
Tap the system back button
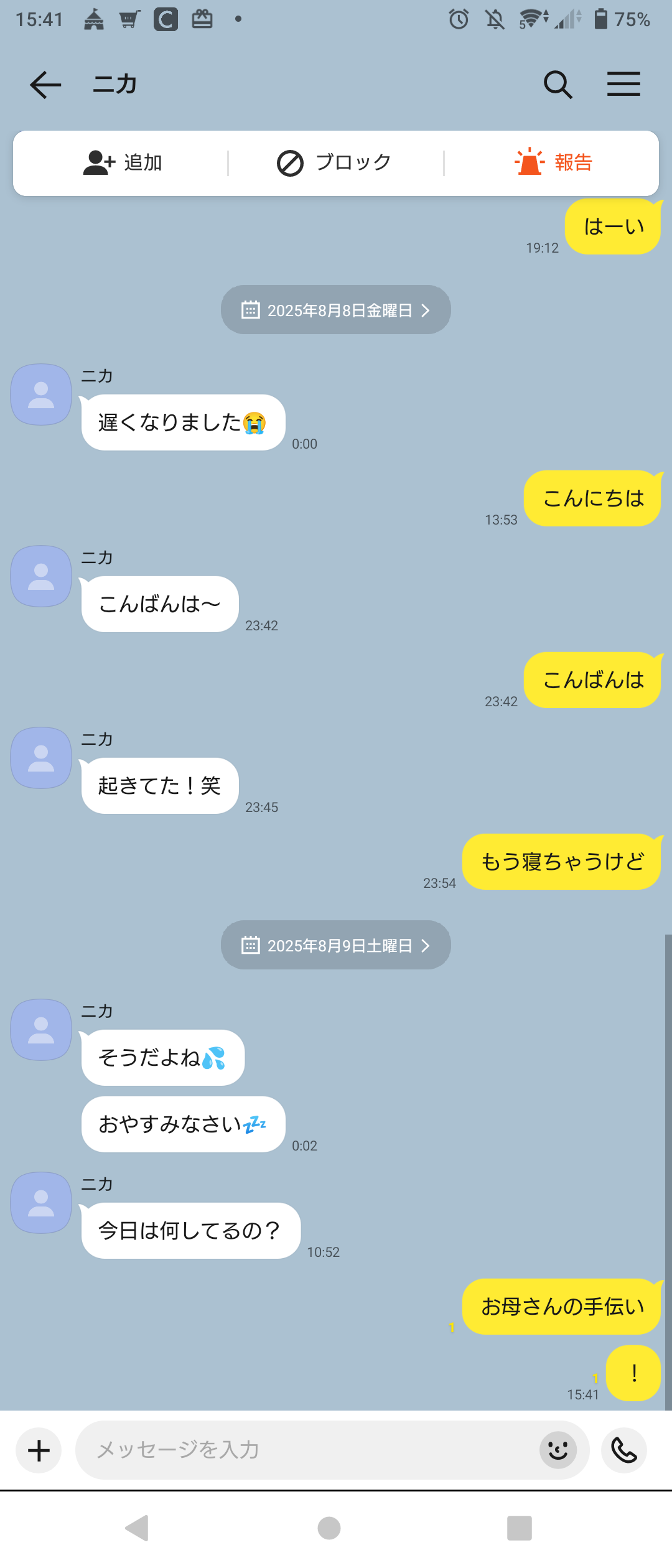[138, 1528]
